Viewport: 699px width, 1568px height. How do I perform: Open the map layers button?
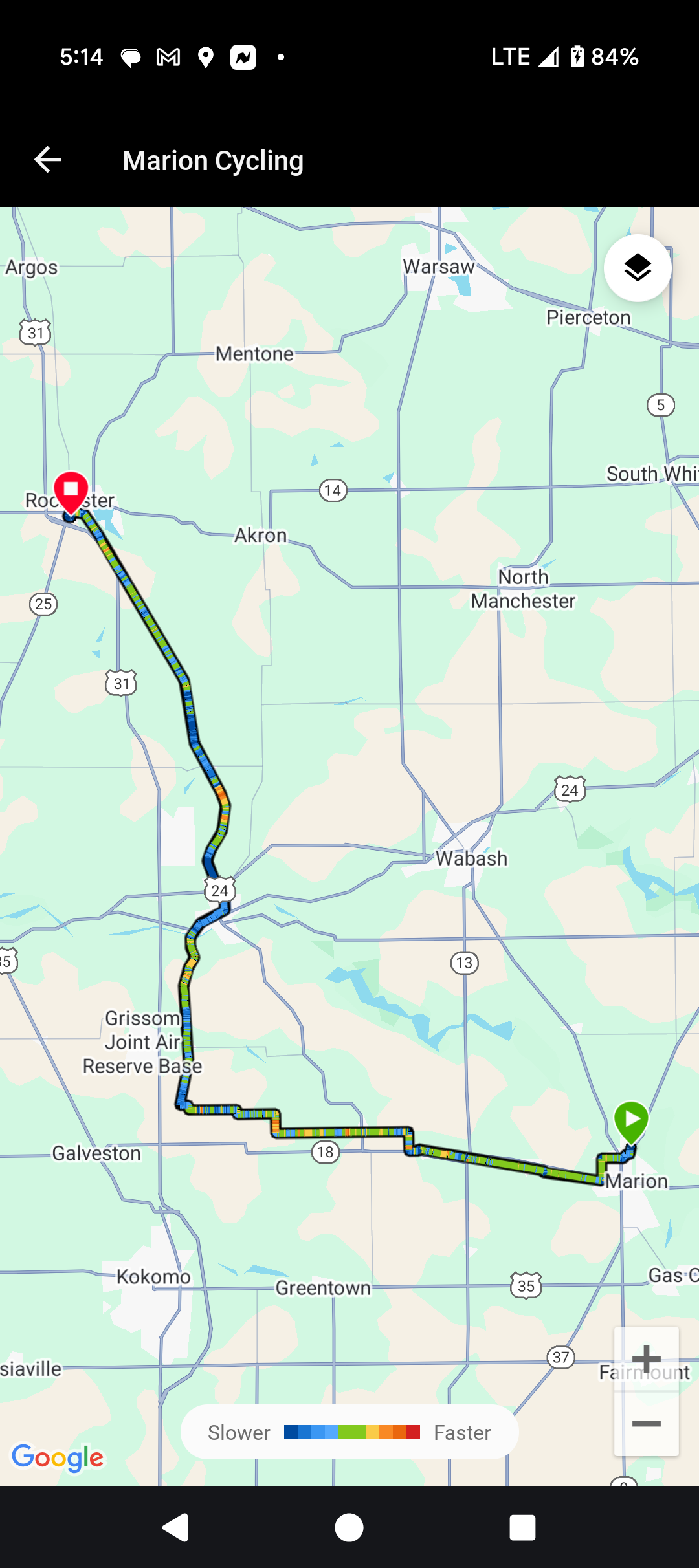coord(638,268)
